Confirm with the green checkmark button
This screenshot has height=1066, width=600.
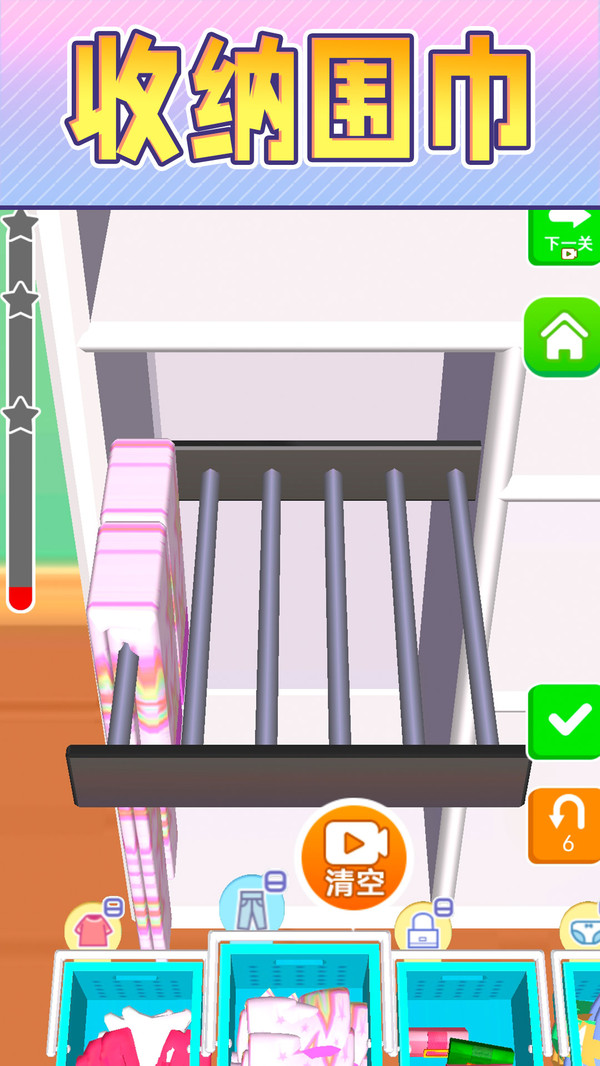(563, 722)
